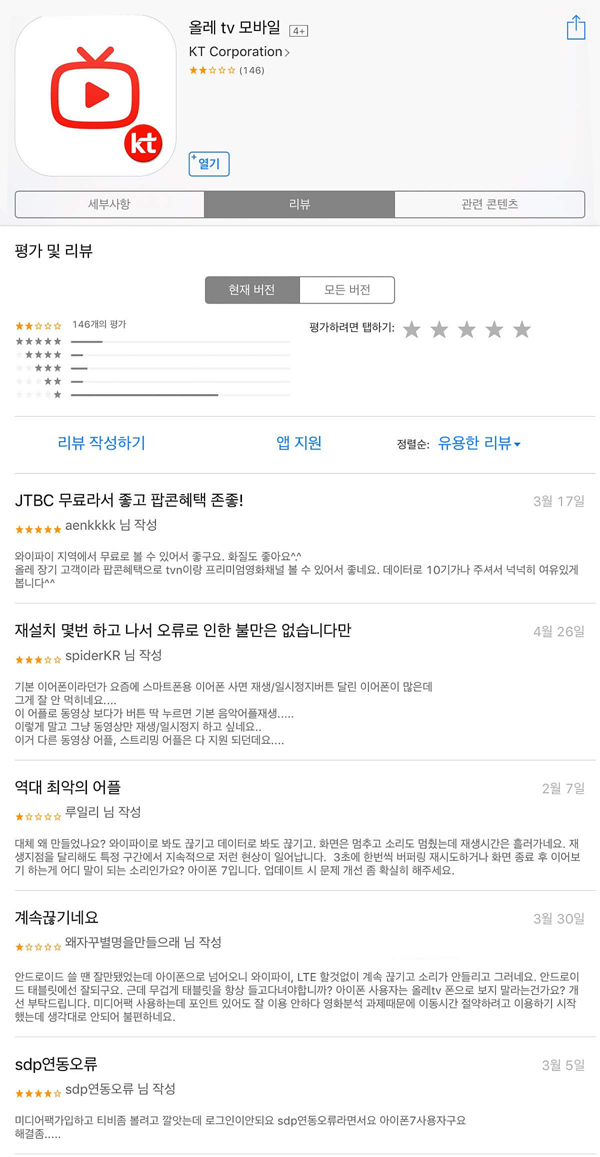Select the 리뷰 tab
Image resolution: width=600 pixels, height=1157 pixels.
tap(300, 204)
